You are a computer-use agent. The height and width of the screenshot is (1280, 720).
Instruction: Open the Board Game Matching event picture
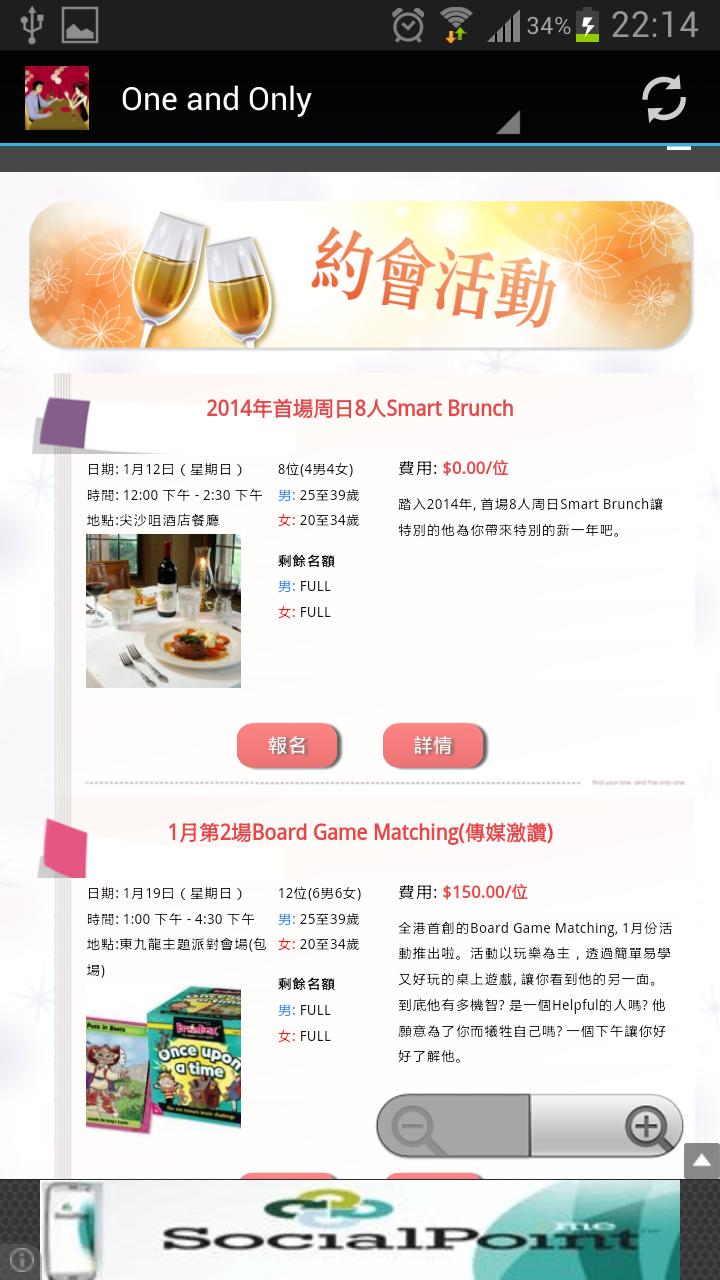(163, 1060)
